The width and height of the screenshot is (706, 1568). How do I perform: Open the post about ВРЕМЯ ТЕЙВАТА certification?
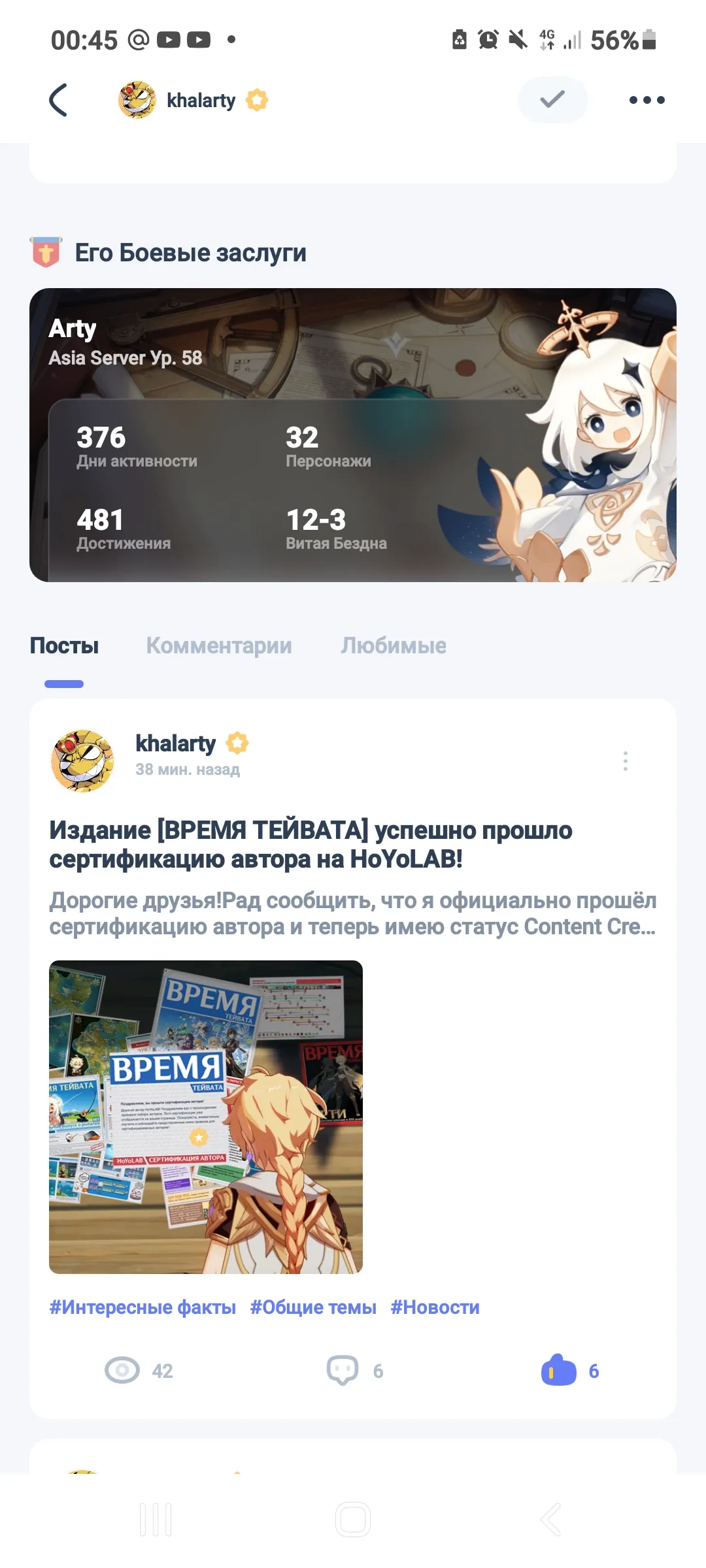pyautogui.click(x=311, y=844)
